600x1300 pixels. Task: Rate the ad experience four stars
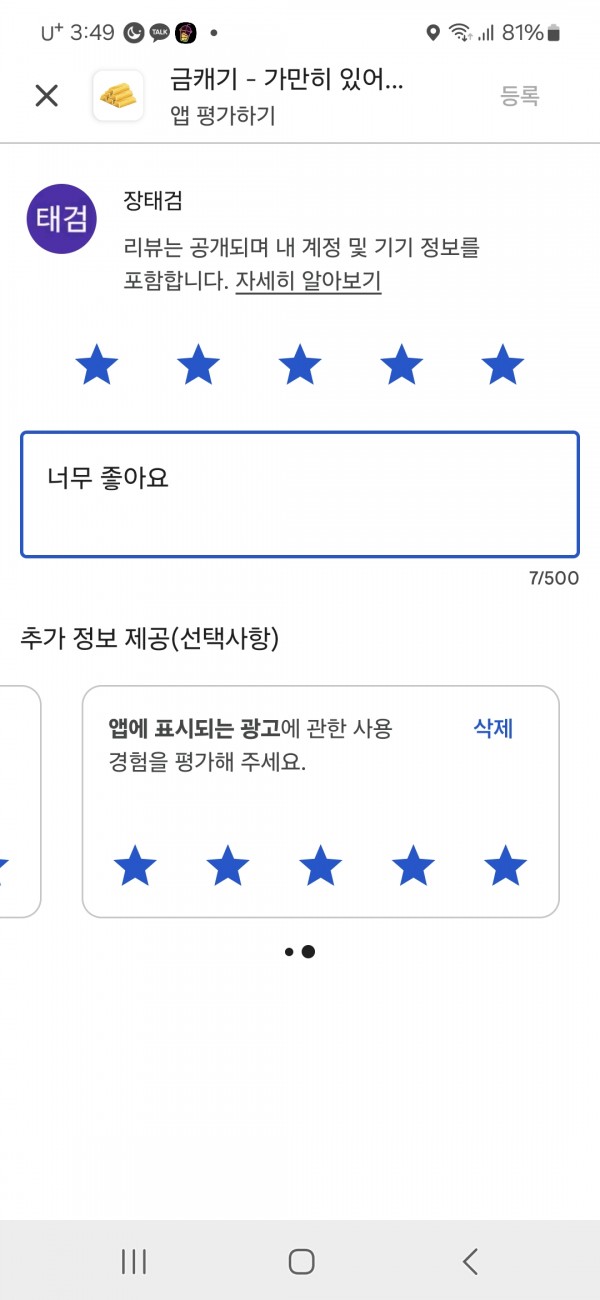pyautogui.click(x=413, y=866)
